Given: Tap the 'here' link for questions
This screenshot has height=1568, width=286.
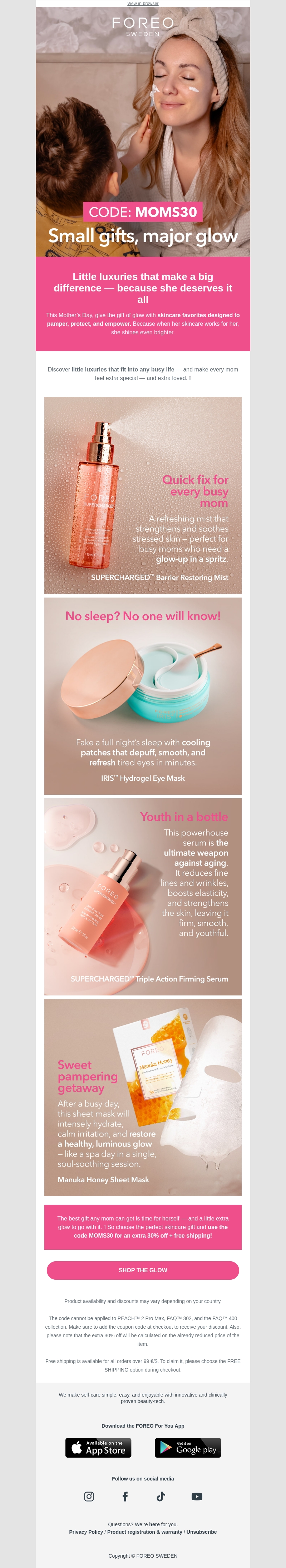Looking at the screenshot, I should [x=154, y=1524].
